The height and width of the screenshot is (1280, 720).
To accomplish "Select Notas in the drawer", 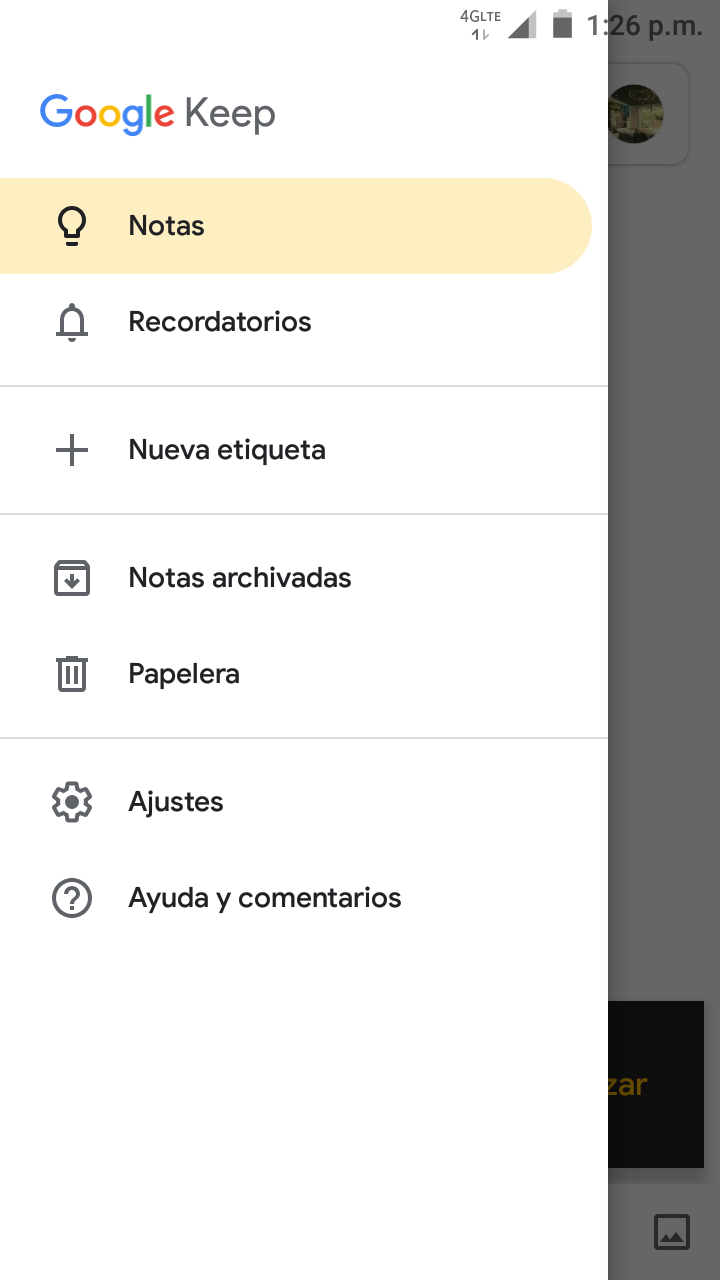I will pyautogui.click(x=166, y=226).
